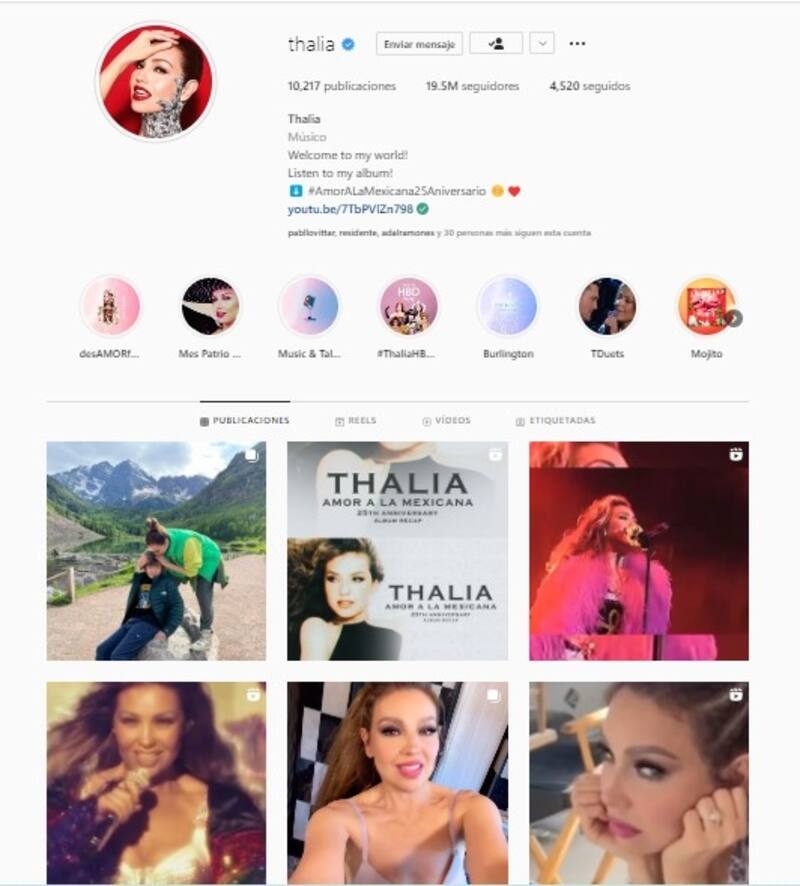
Task: Switch to the Videos tab
Action: (446, 421)
